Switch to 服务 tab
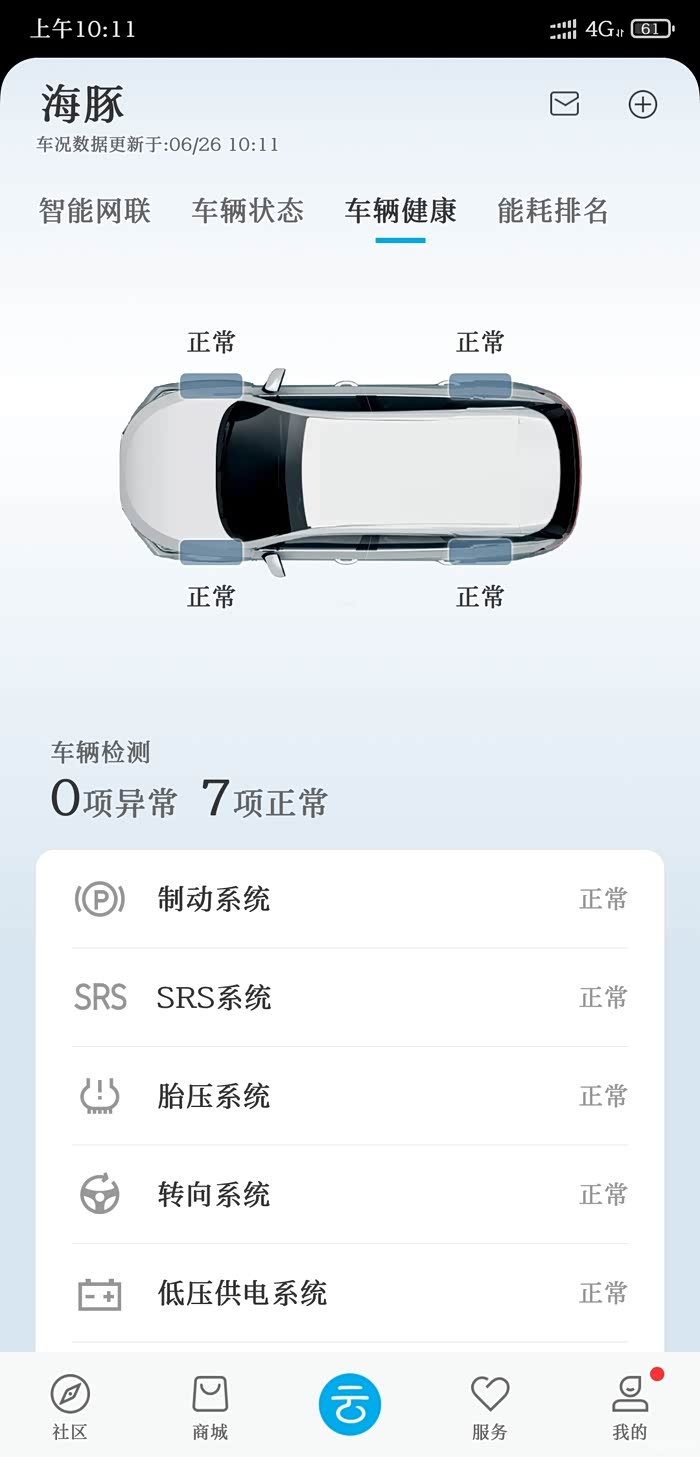Screen dimensions: 700x1457 pos(490,1406)
